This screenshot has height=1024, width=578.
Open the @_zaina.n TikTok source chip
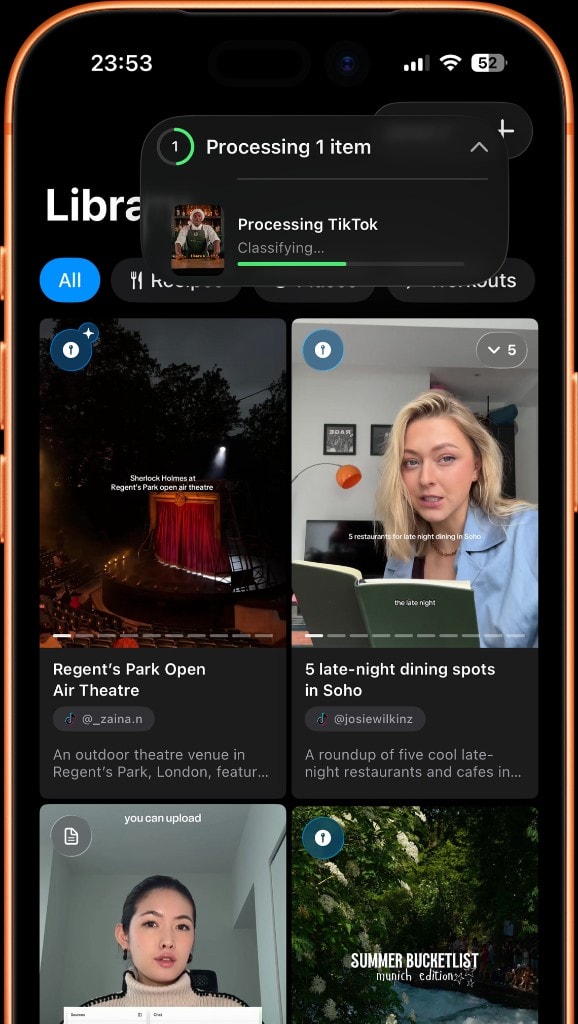104,719
